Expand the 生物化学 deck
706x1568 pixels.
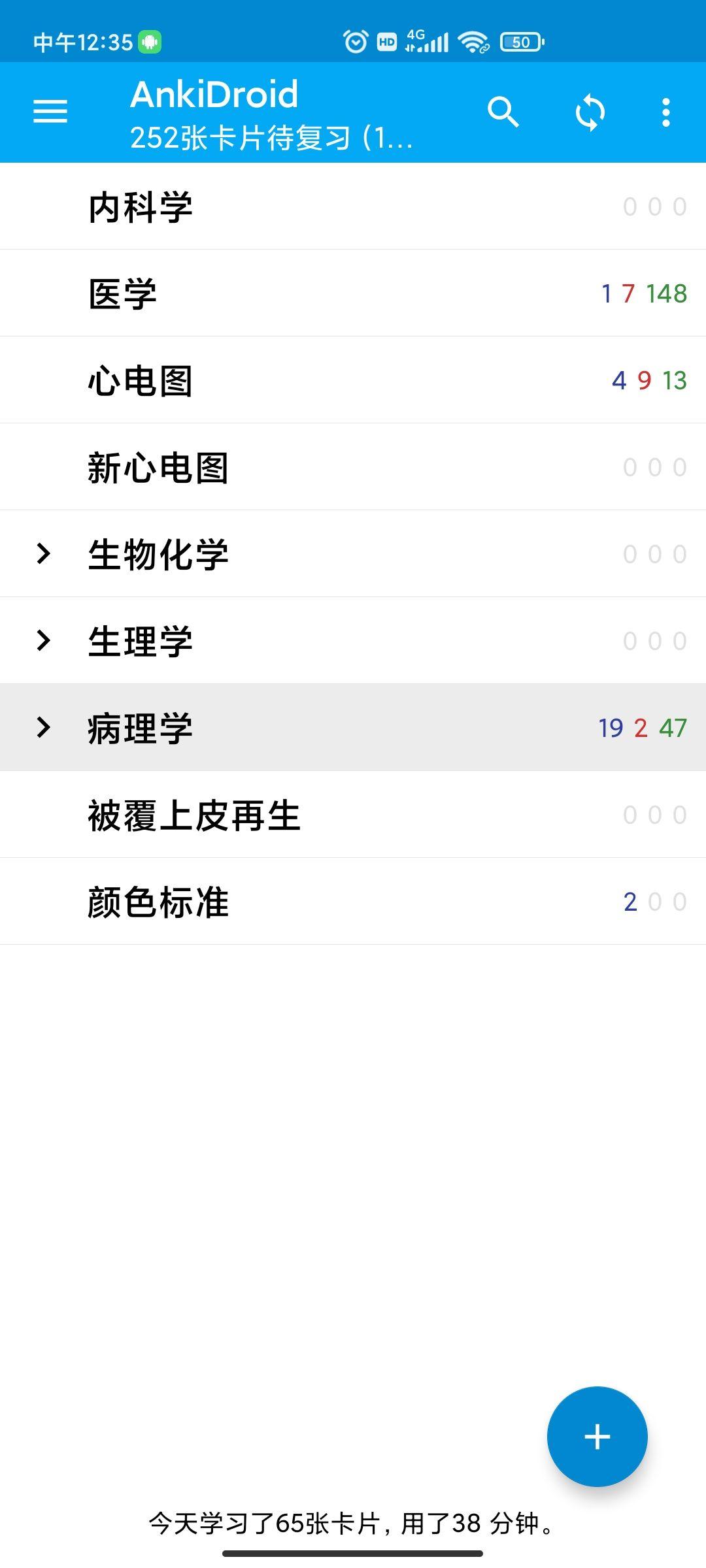[44, 554]
